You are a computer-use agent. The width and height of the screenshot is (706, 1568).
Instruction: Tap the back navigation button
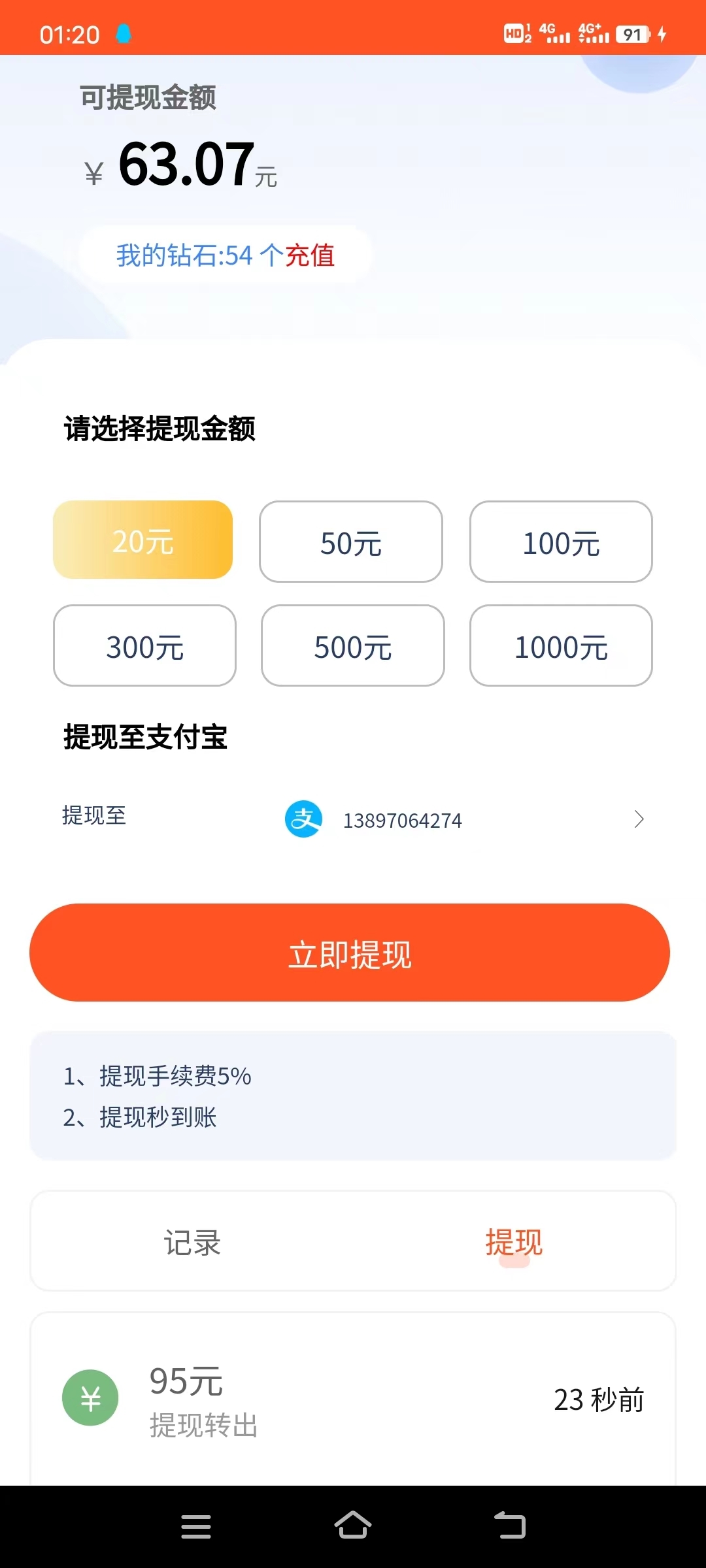[x=510, y=1526]
